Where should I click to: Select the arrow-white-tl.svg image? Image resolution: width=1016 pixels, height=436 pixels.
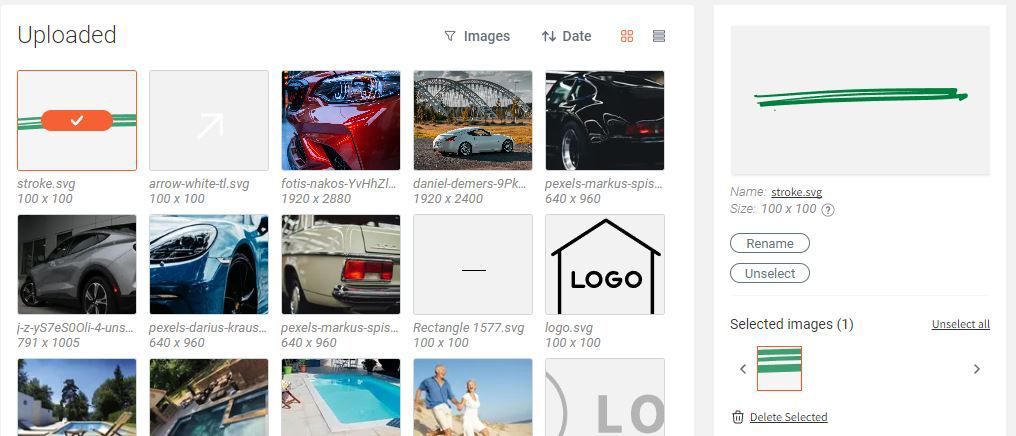[209, 120]
